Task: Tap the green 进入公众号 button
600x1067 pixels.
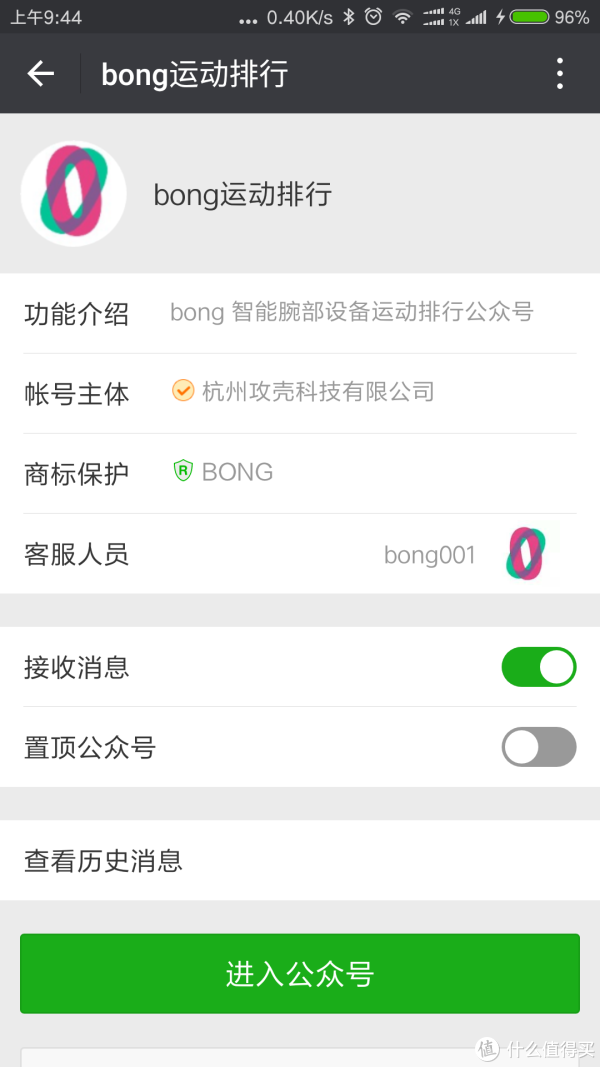Action: (x=300, y=974)
